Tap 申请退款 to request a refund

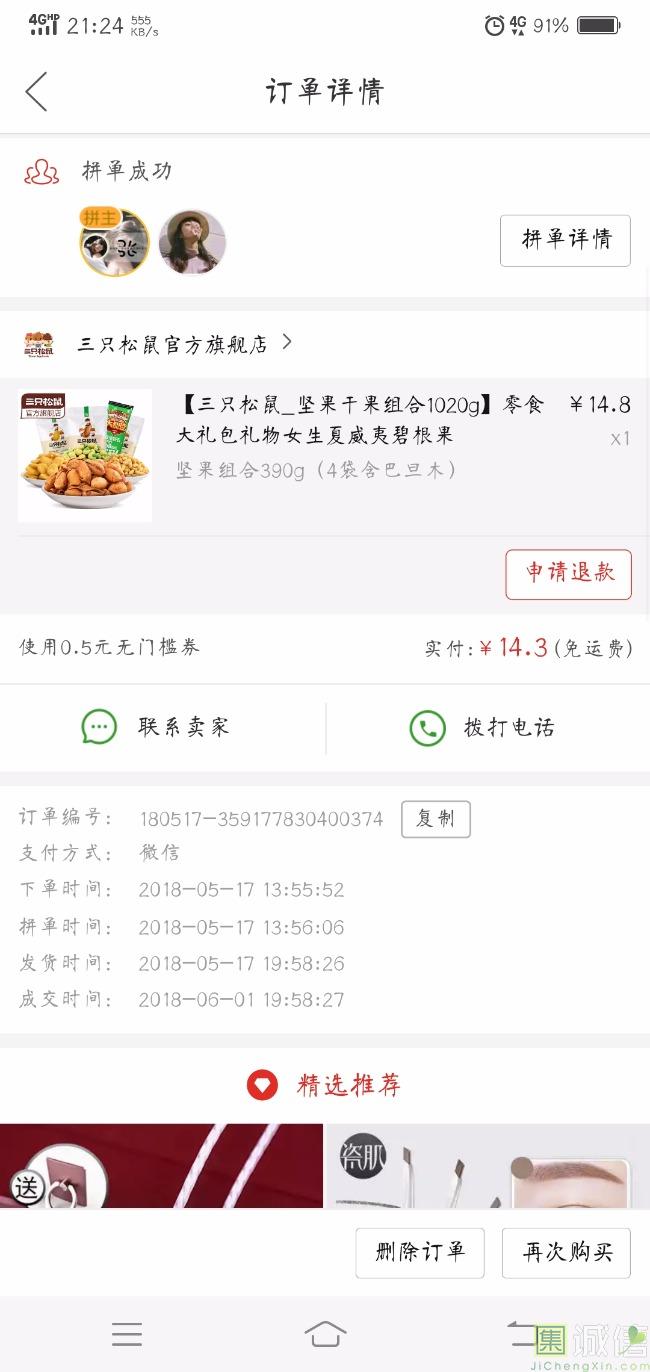(x=568, y=574)
